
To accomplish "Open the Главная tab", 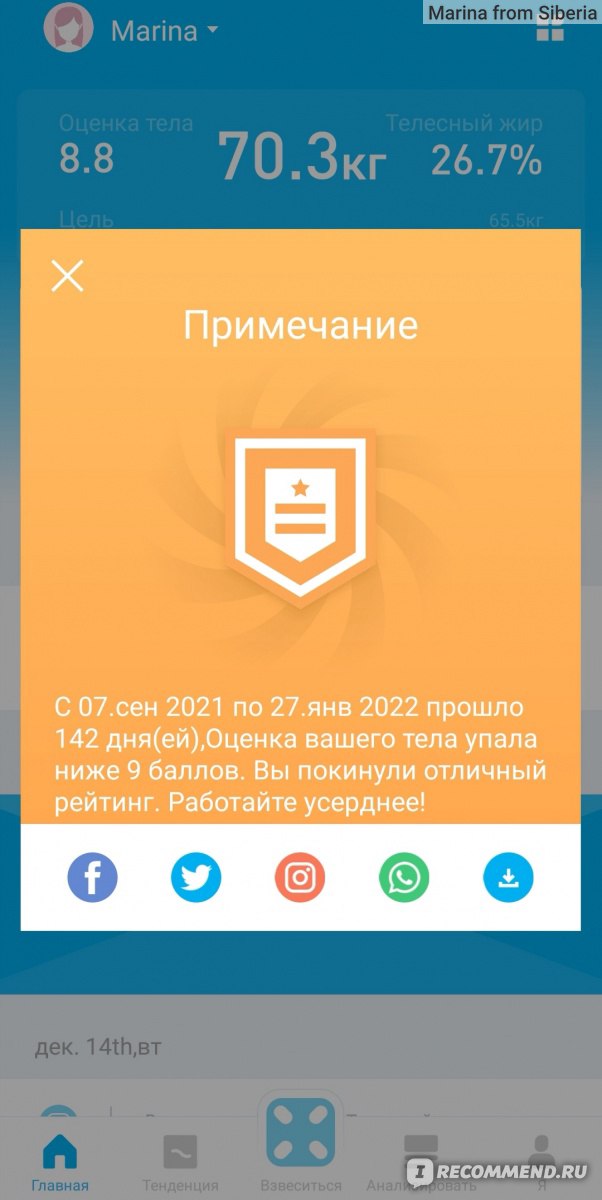I will pos(59,1161).
